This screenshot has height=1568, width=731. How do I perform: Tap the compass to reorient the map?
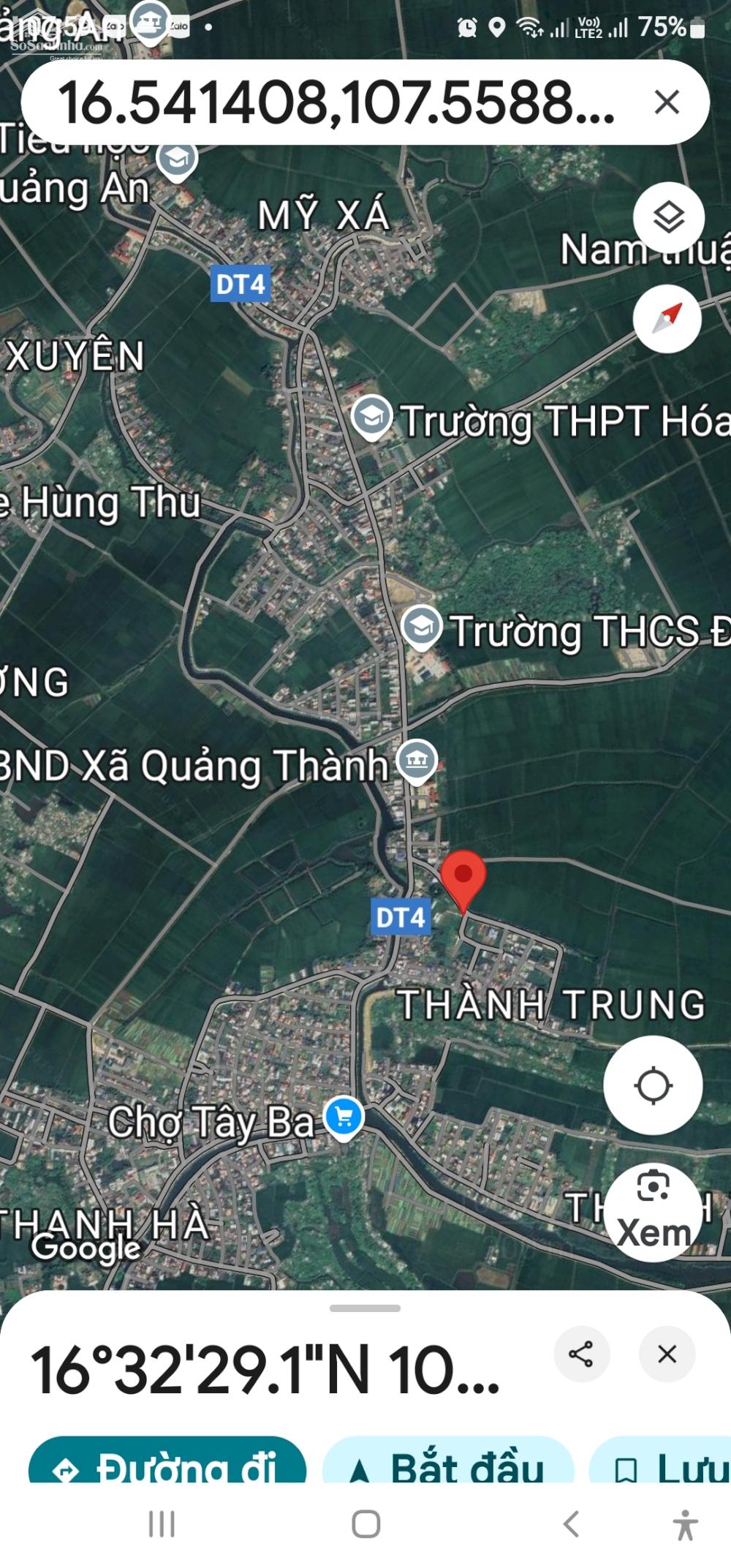[667, 318]
